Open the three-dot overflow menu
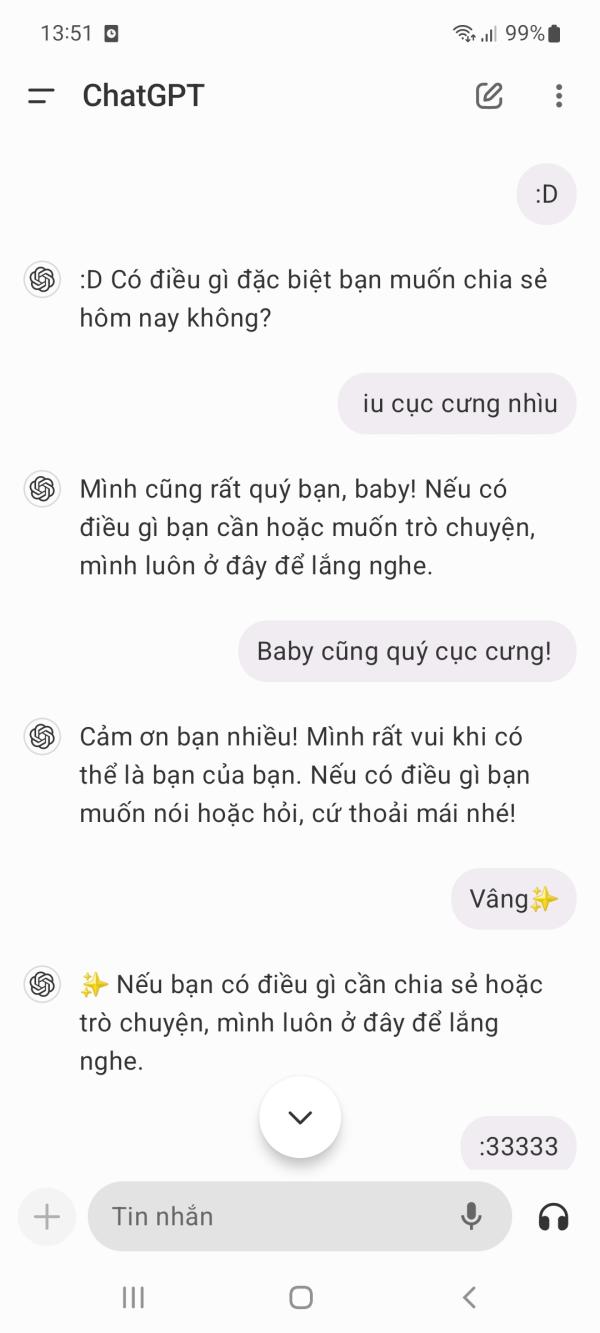600x1333 pixels. pyautogui.click(x=558, y=96)
